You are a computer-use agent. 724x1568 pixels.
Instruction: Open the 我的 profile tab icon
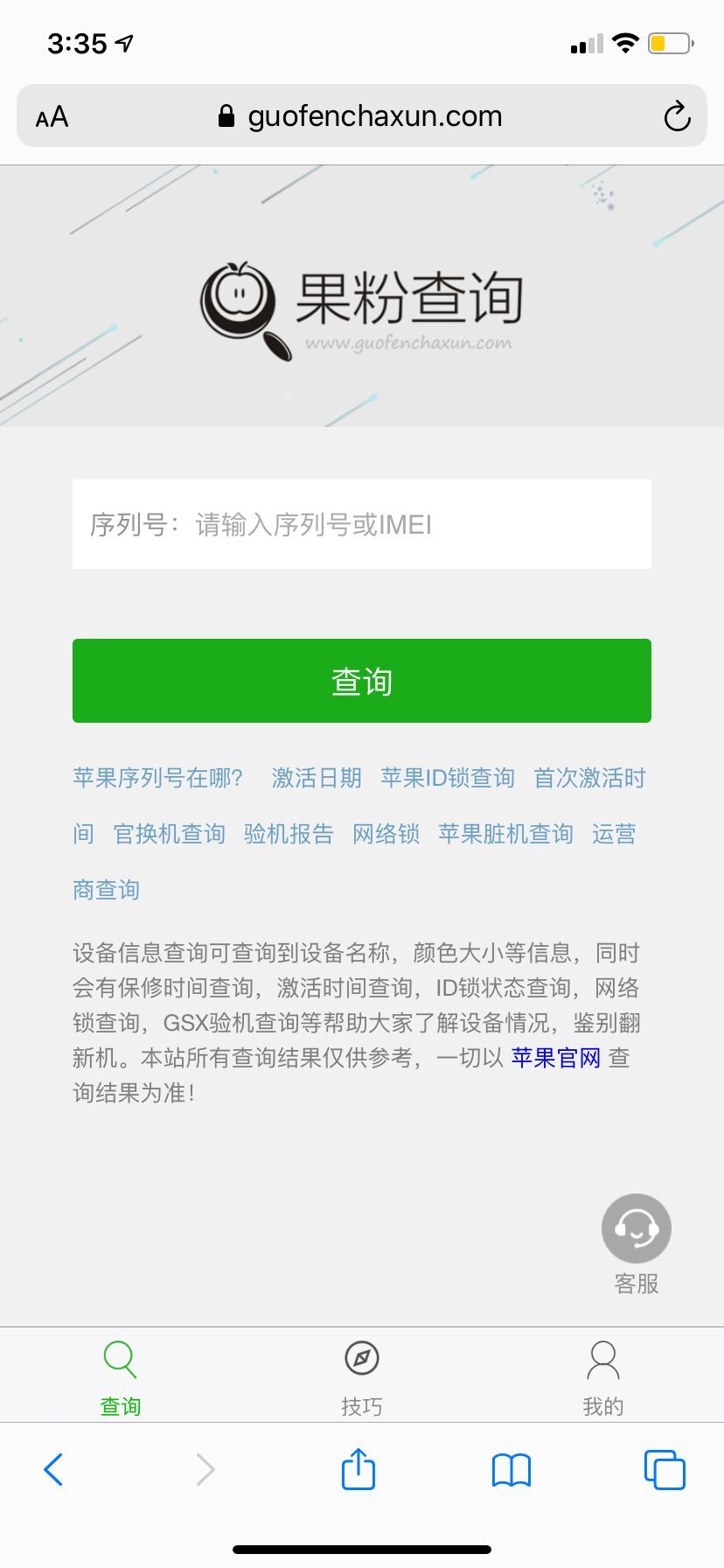pyautogui.click(x=603, y=1359)
